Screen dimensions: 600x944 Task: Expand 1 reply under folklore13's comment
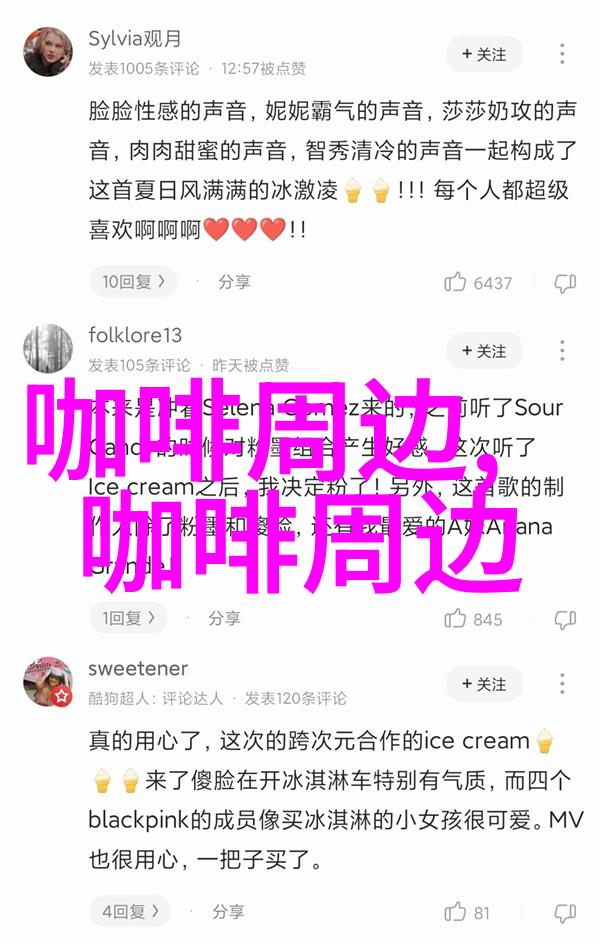click(130, 618)
